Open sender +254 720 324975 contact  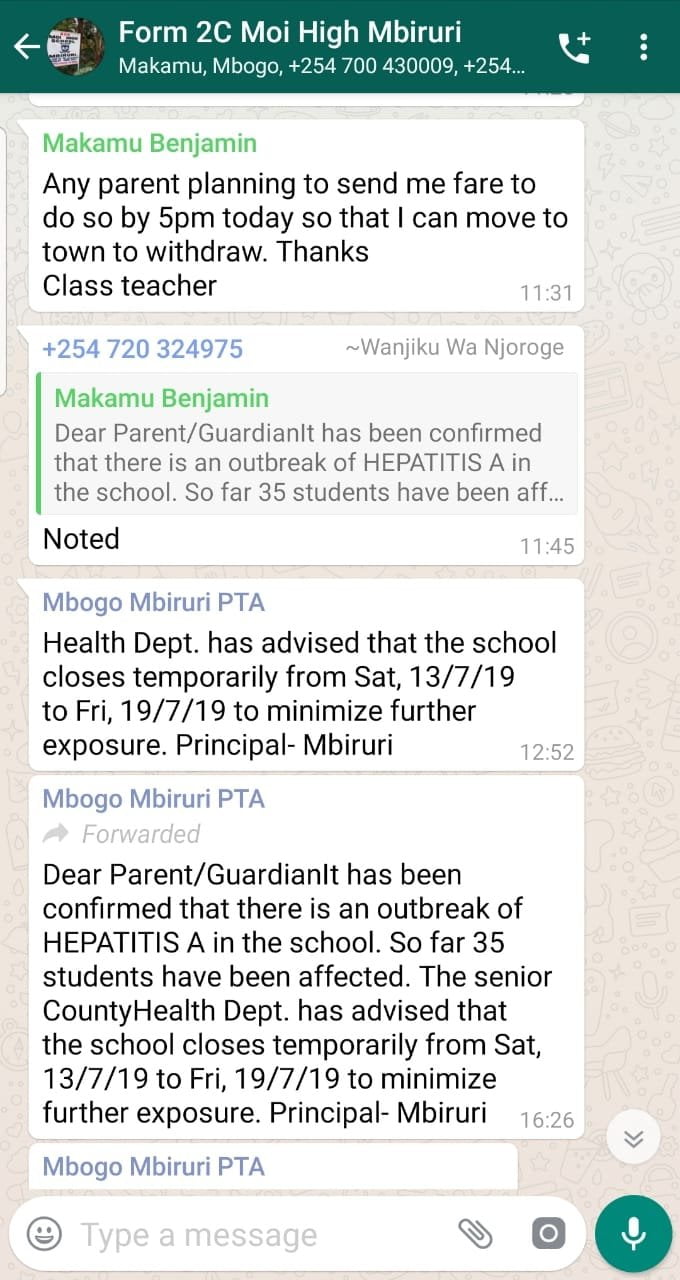(143, 348)
